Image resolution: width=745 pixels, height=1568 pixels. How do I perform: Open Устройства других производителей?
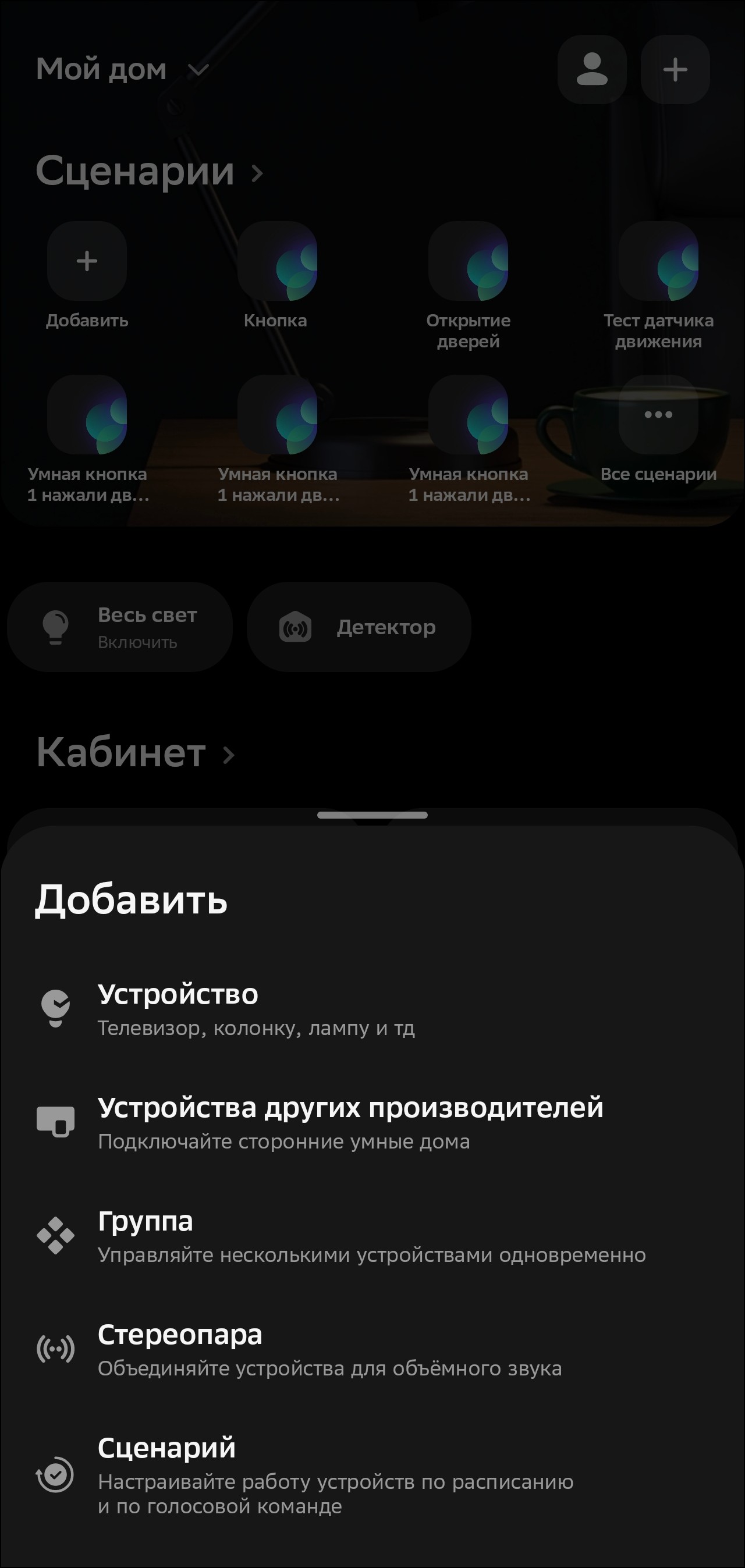(x=350, y=1122)
